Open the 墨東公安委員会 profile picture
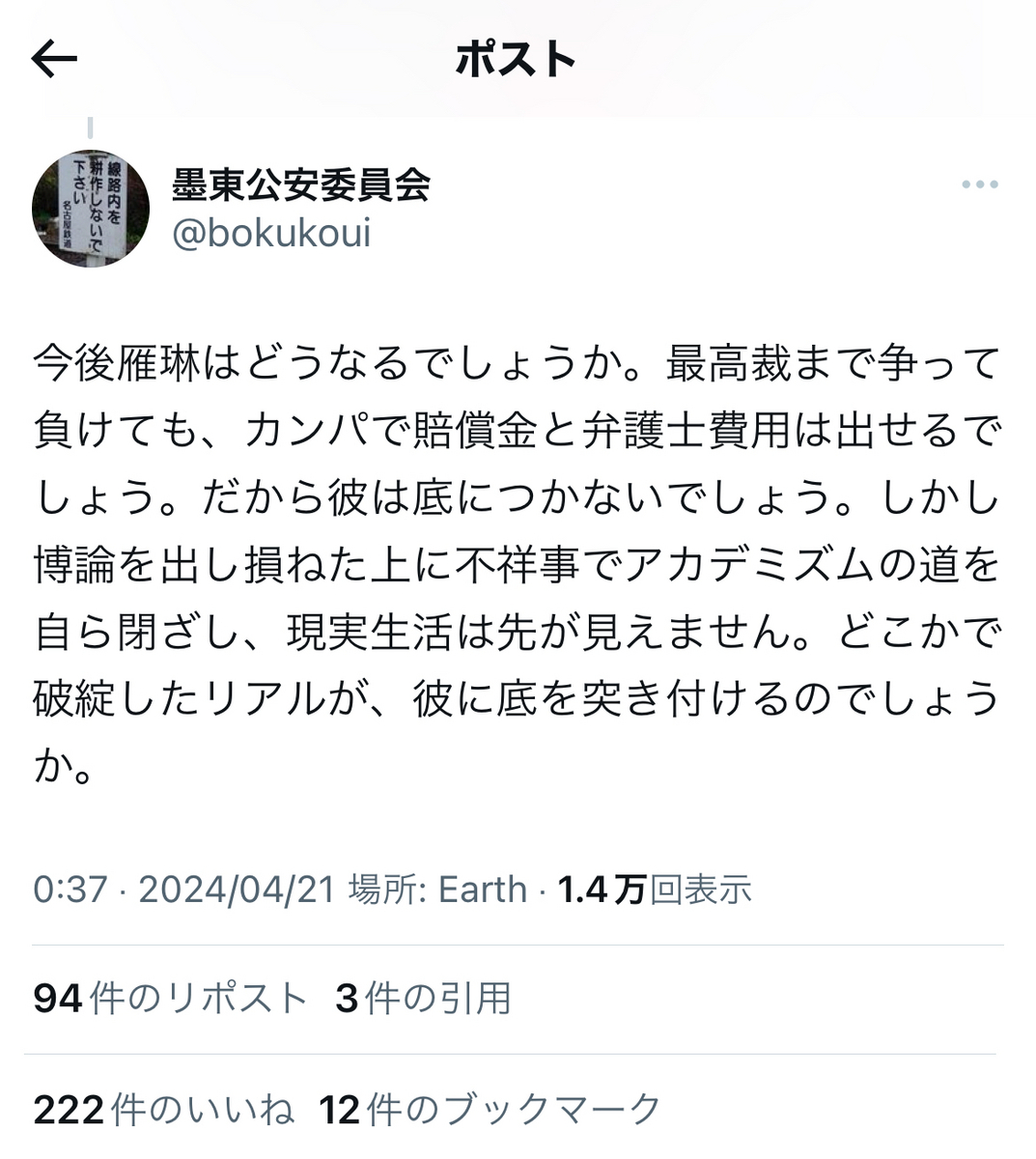 (x=91, y=209)
